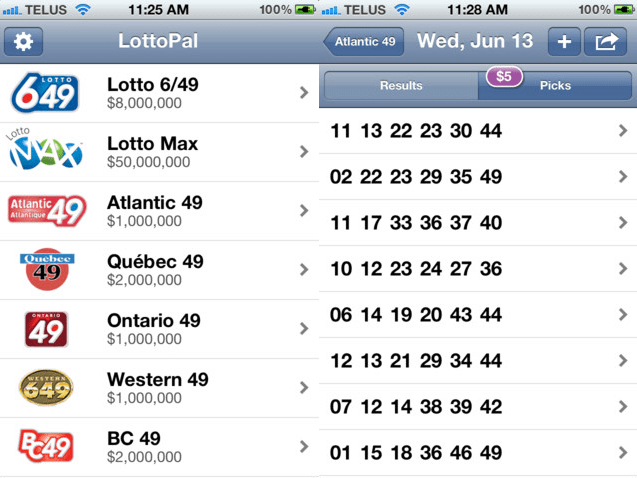
Task: Open BC 49 lottery
Action: 160,447
